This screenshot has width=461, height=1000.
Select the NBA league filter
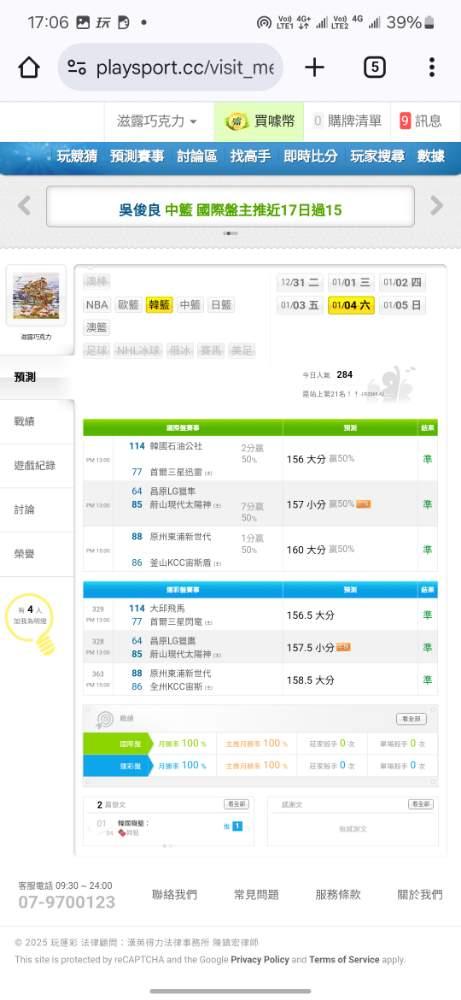coord(97,305)
